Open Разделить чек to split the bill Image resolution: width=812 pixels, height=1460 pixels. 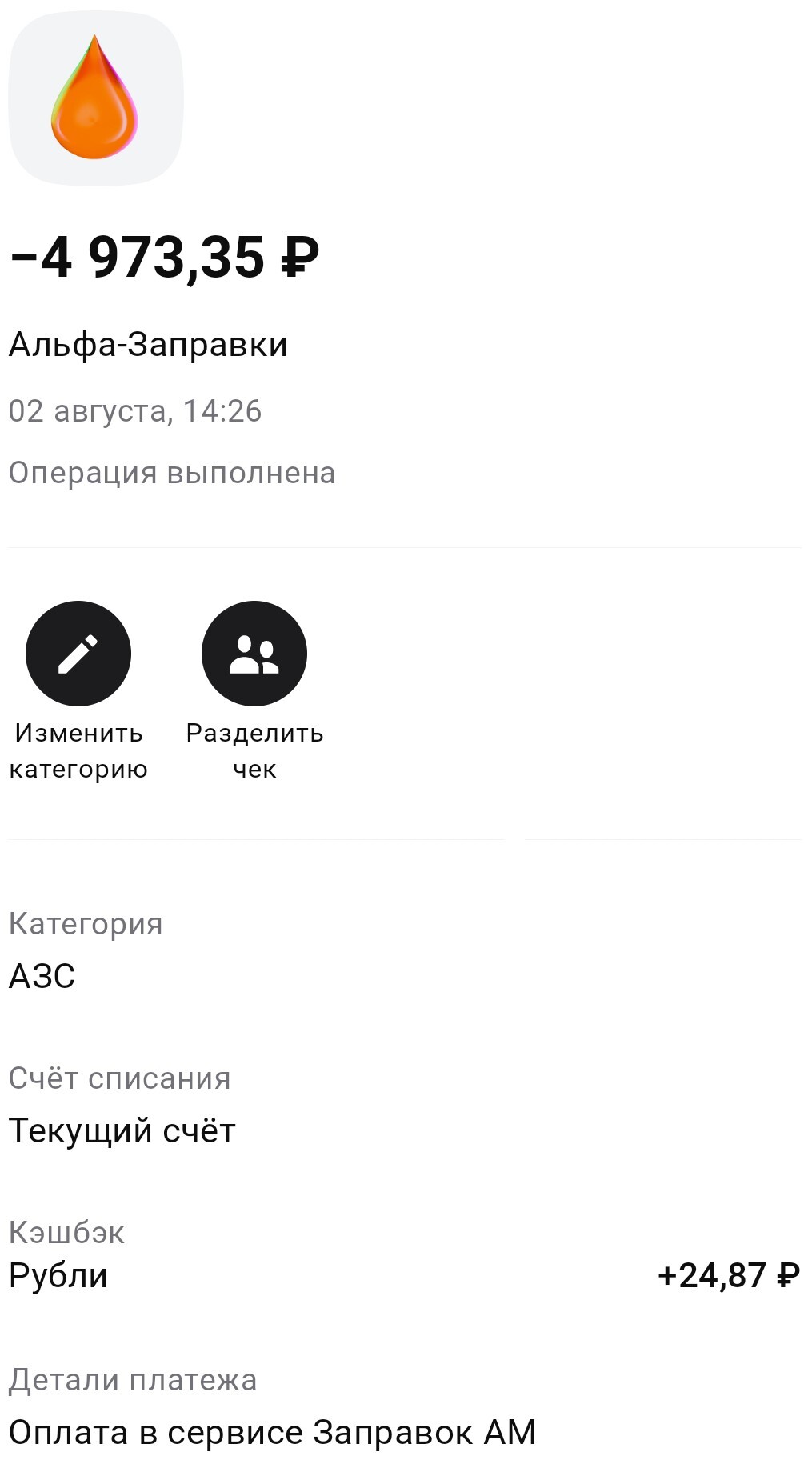click(254, 654)
